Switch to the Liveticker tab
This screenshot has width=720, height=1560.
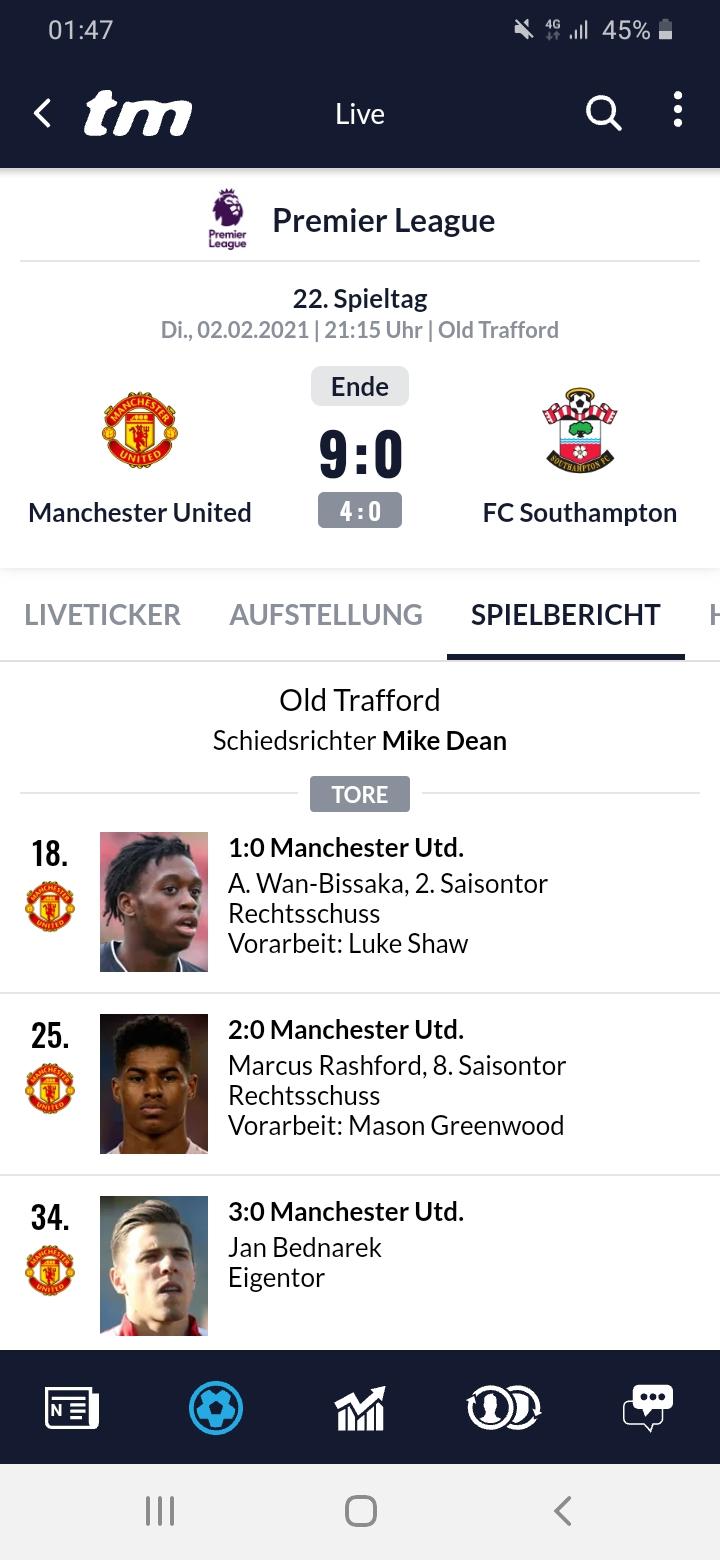[x=103, y=614]
